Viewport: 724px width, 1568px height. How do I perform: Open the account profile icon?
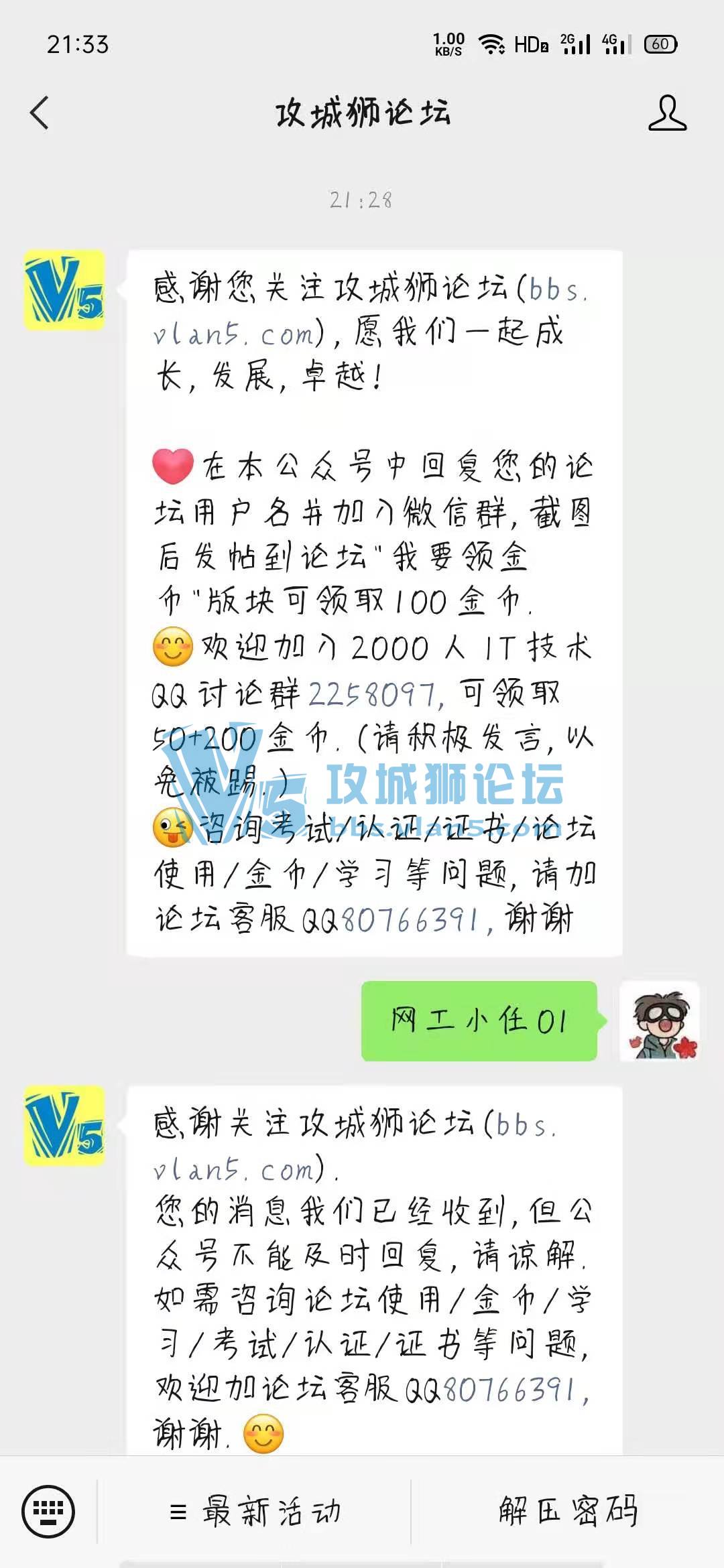point(667,113)
